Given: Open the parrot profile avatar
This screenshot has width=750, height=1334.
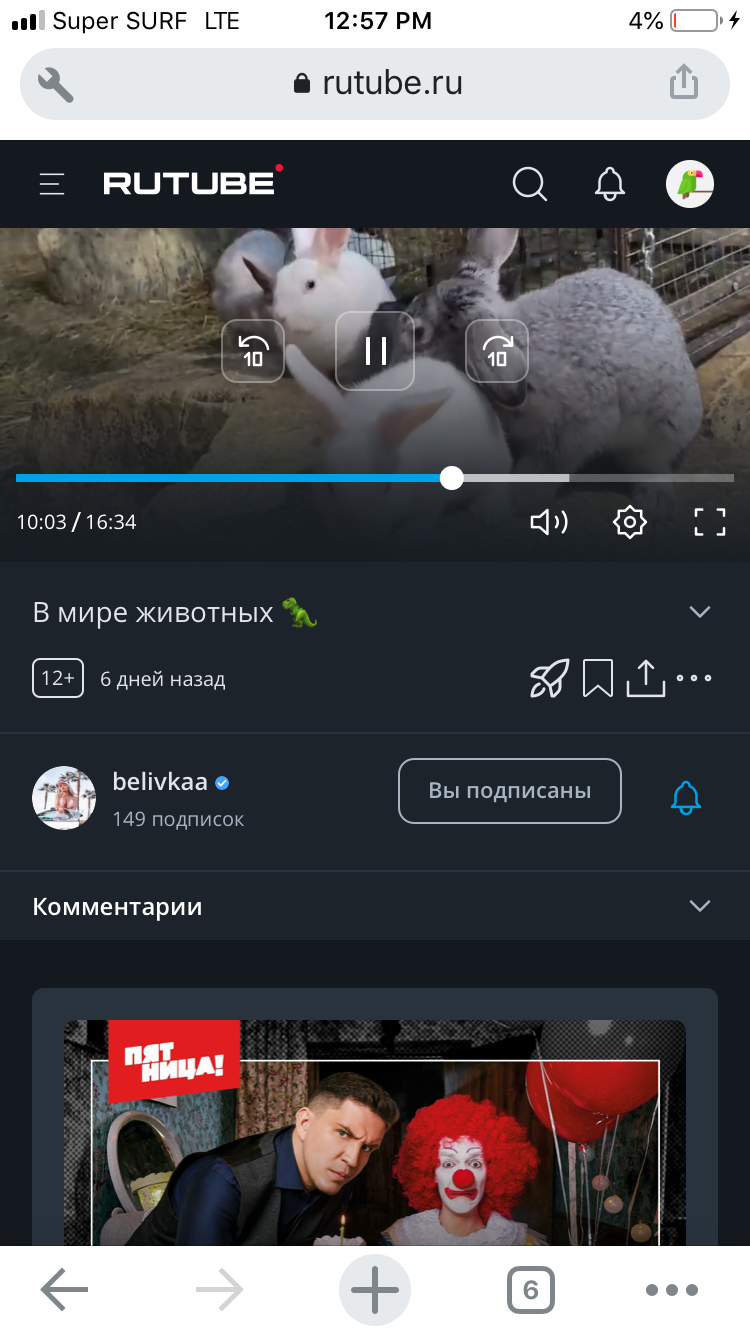Looking at the screenshot, I should 690,184.
